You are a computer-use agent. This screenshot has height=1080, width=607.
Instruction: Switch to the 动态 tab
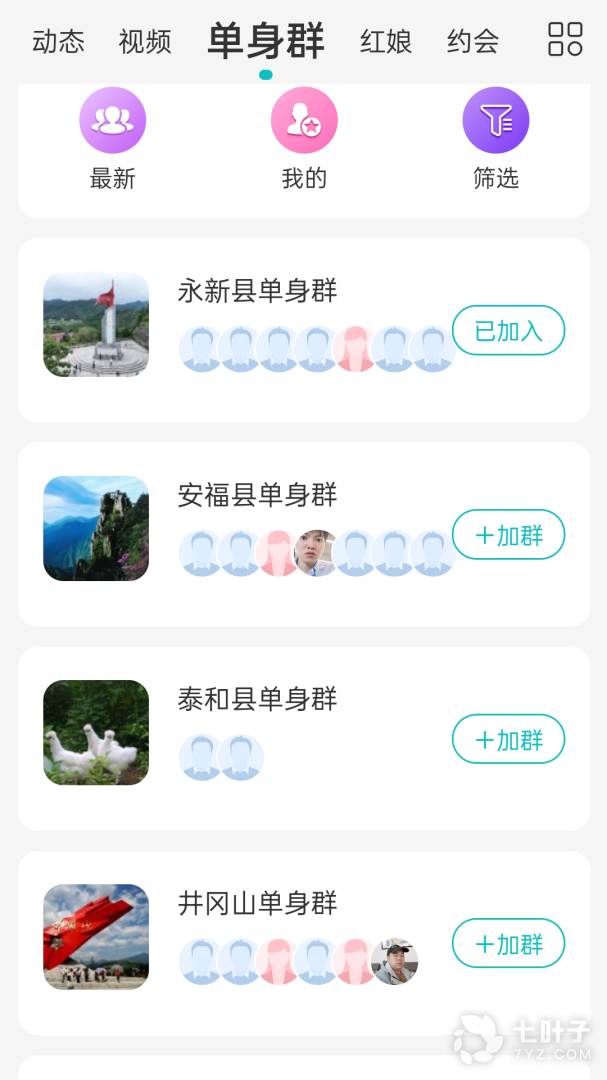pos(58,41)
